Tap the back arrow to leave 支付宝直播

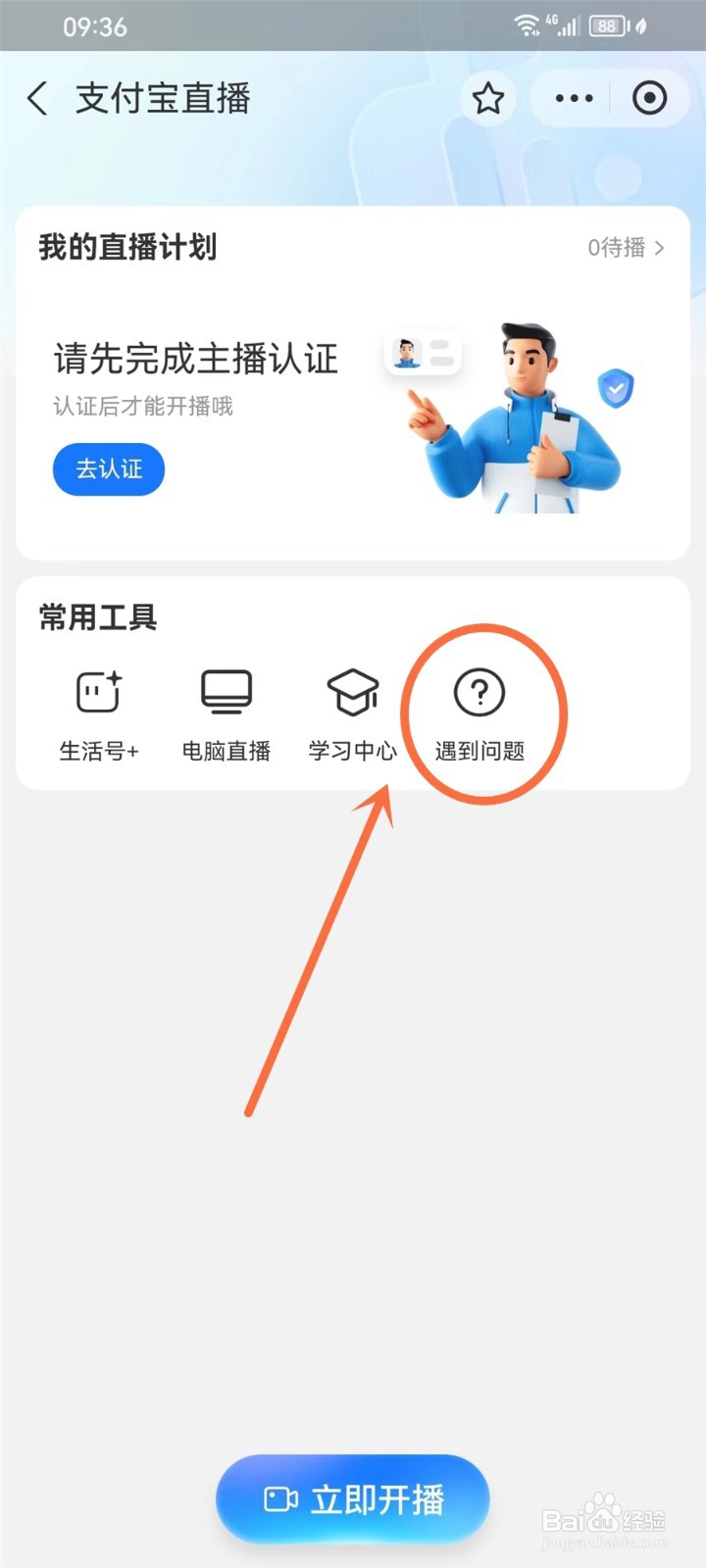[x=36, y=98]
